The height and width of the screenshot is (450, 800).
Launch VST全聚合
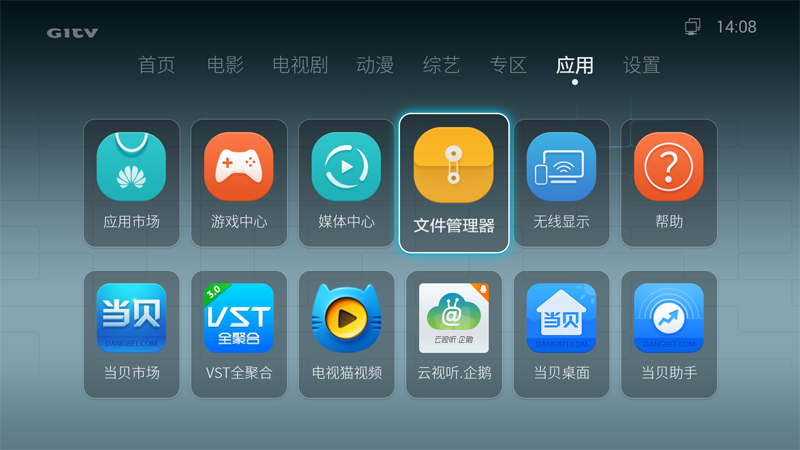[x=239, y=334]
